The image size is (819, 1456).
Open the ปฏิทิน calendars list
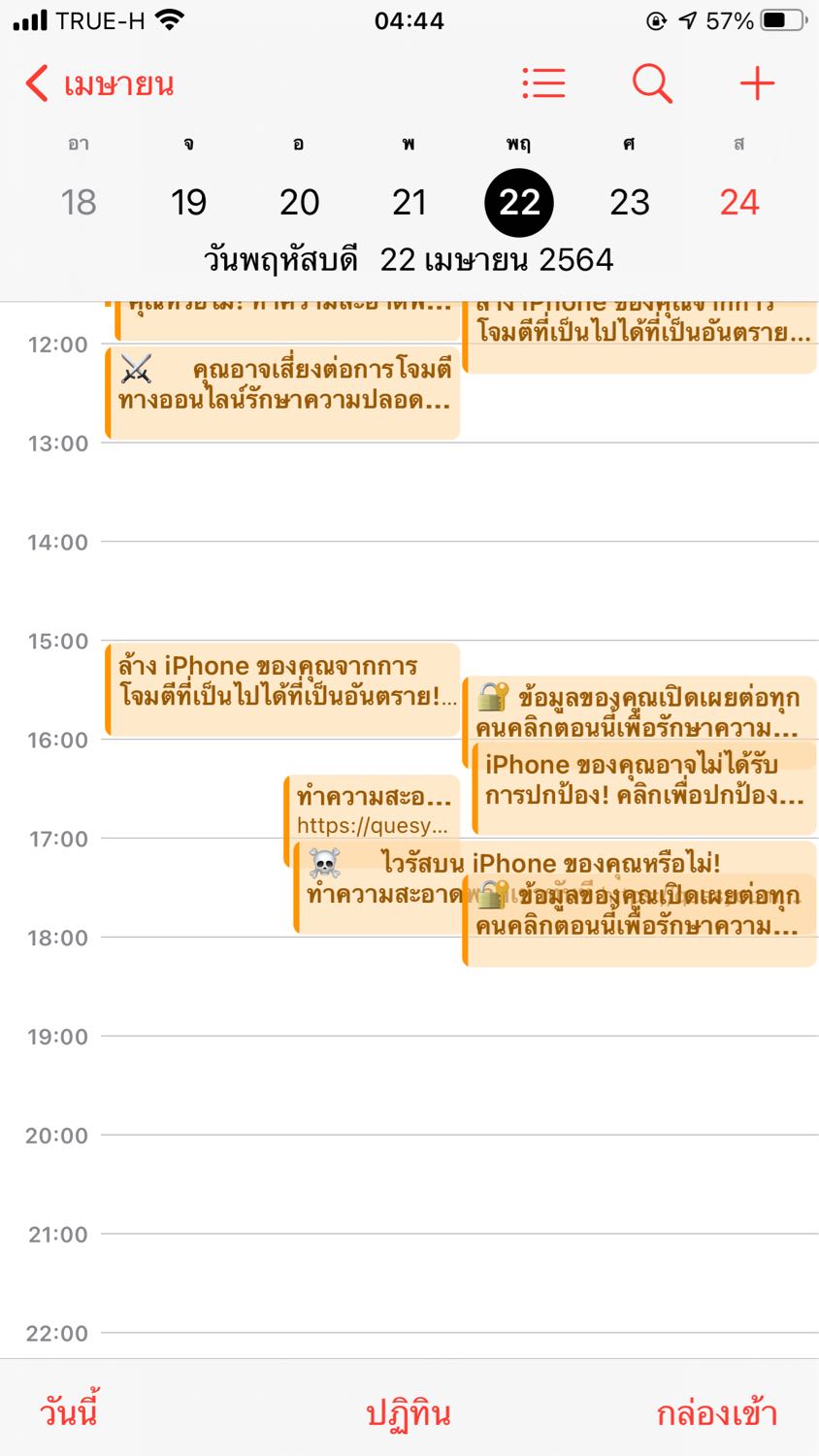click(x=409, y=1412)
